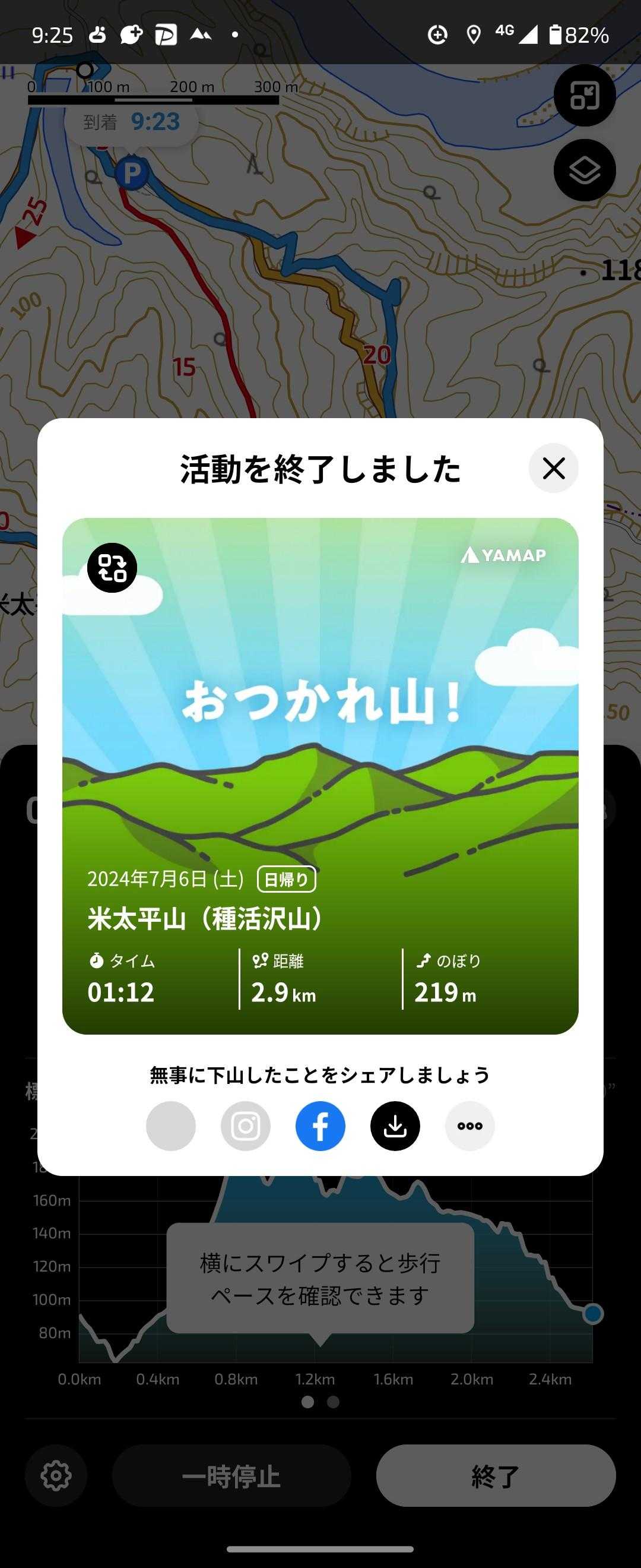Viewport: 641px width, 1568px height.
Task: Download the share card image
Action: click(395, 1126)
